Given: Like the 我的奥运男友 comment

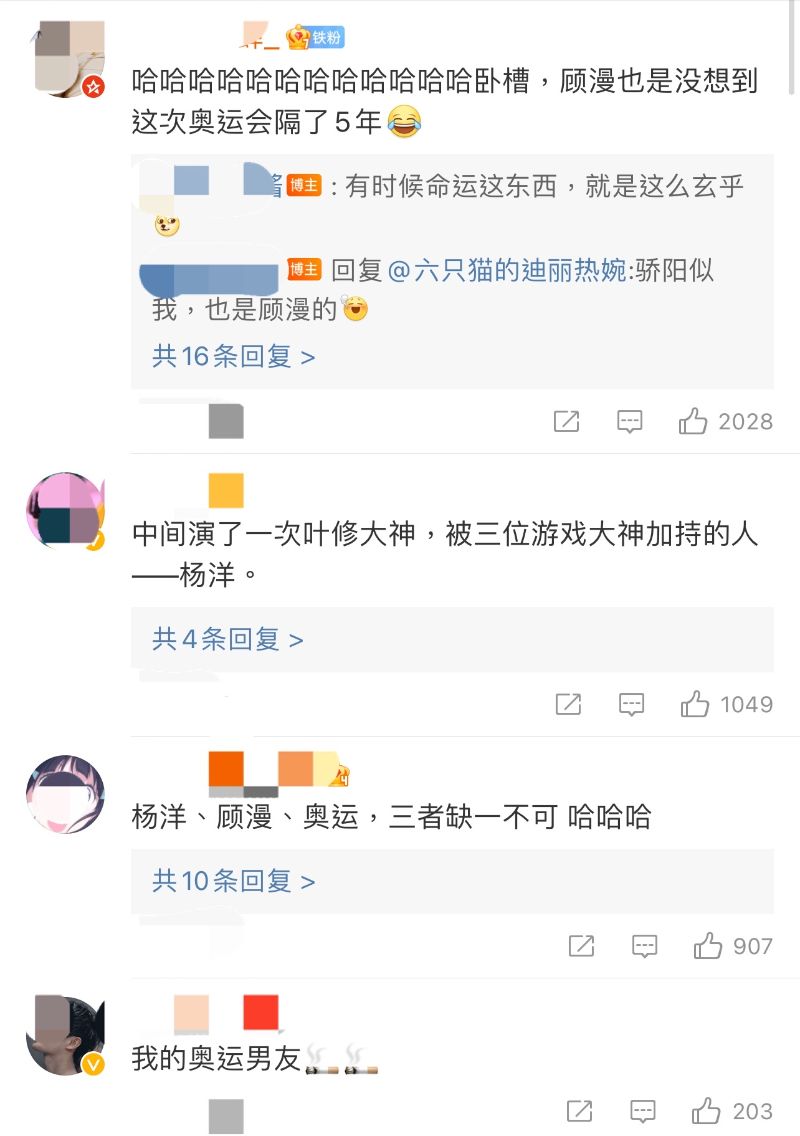Looking at the screenshot, I should (x=706, y=1111).
